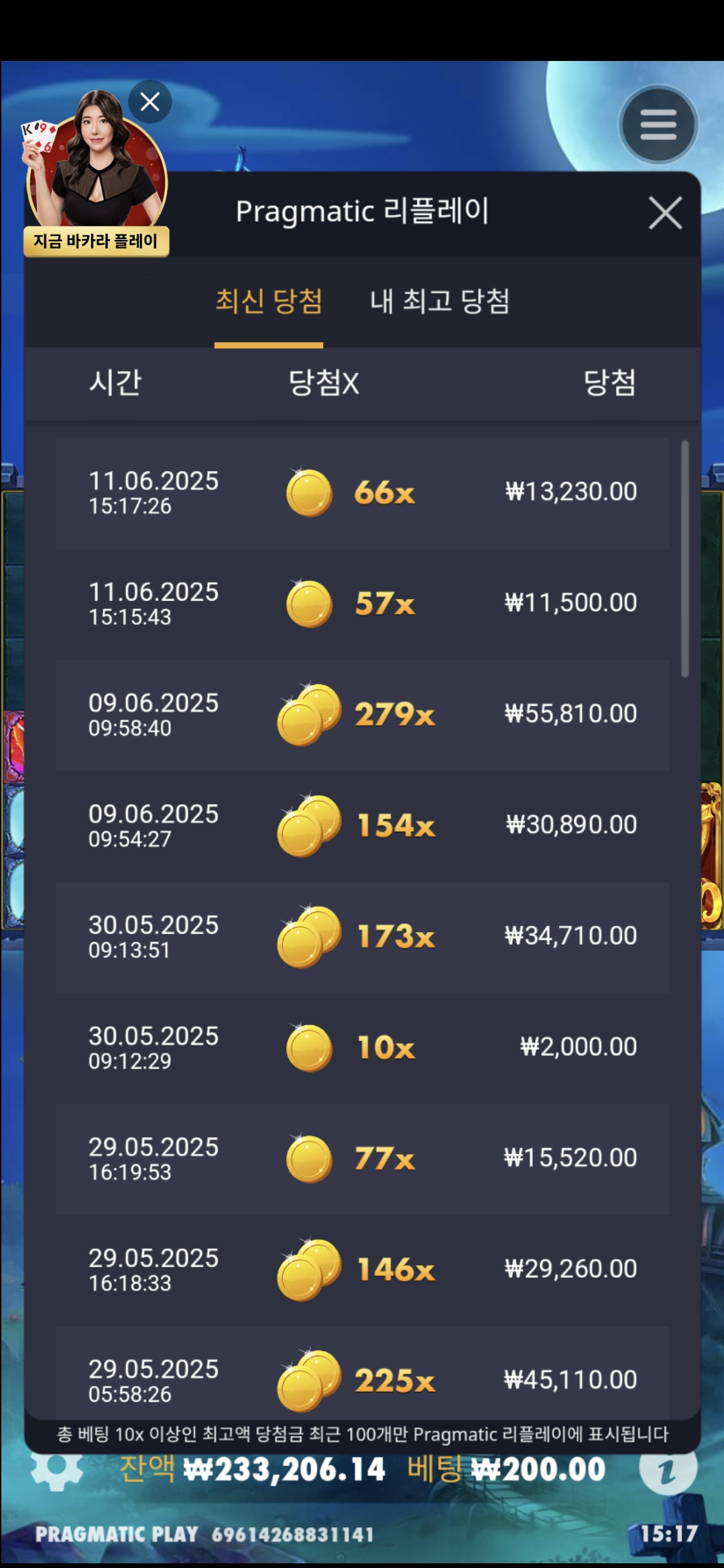Open the 10x replay worth ₩2,000.00

coord(362,1048)
